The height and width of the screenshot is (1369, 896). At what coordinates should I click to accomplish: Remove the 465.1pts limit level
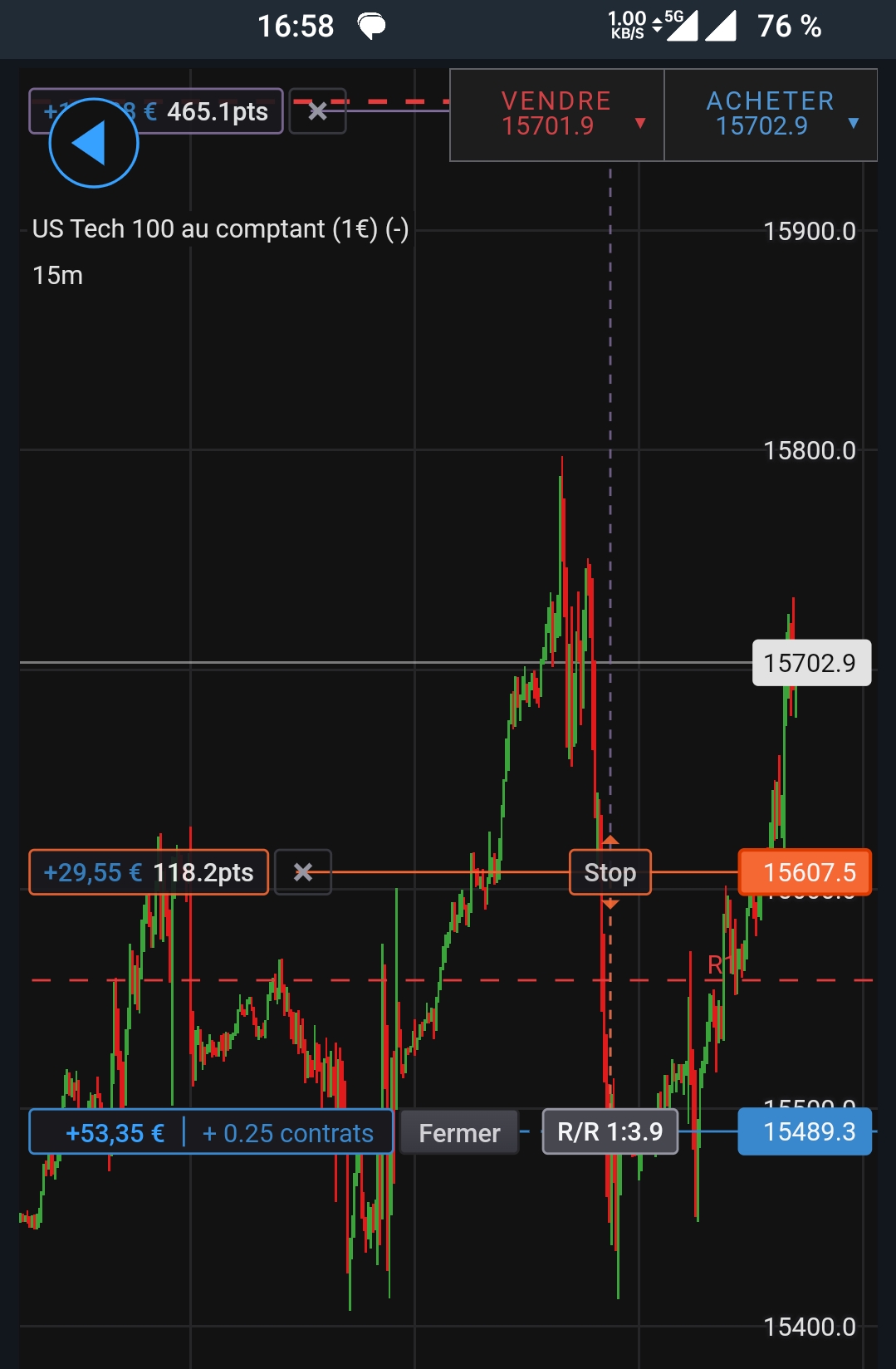[317, 111]
